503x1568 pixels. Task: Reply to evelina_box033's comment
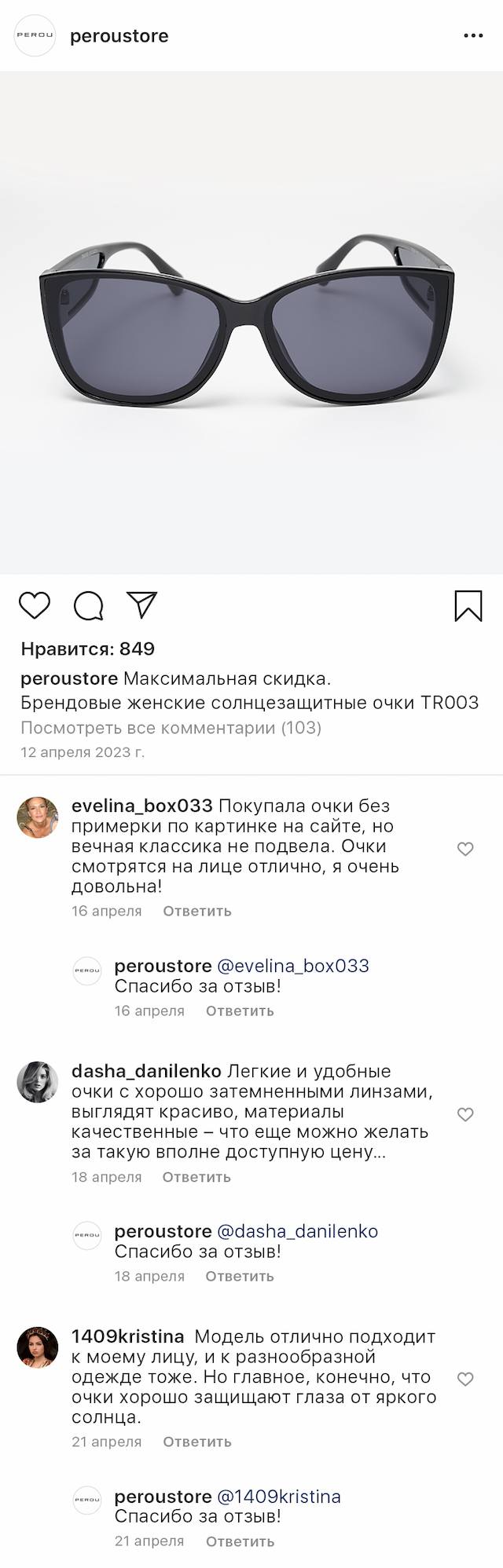(196, 911)
